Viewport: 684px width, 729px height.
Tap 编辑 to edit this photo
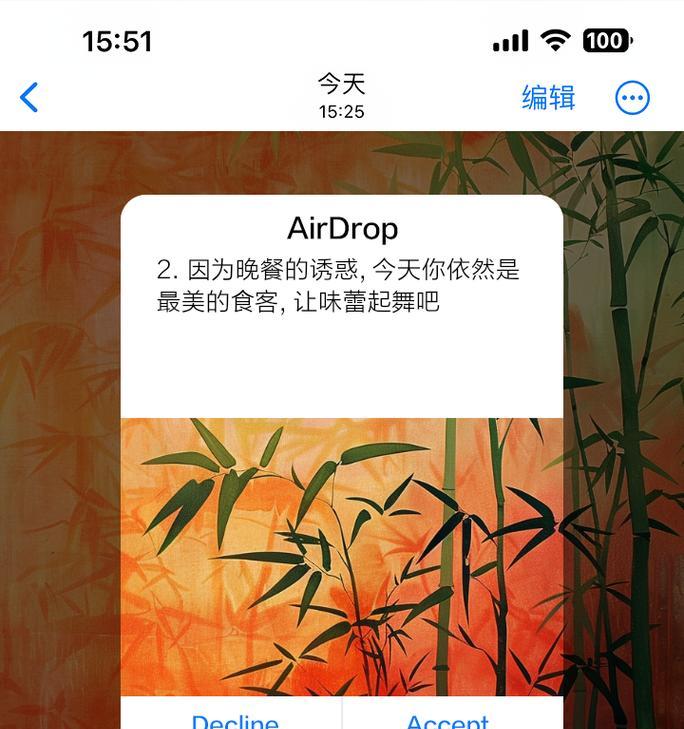coord(548,97)
